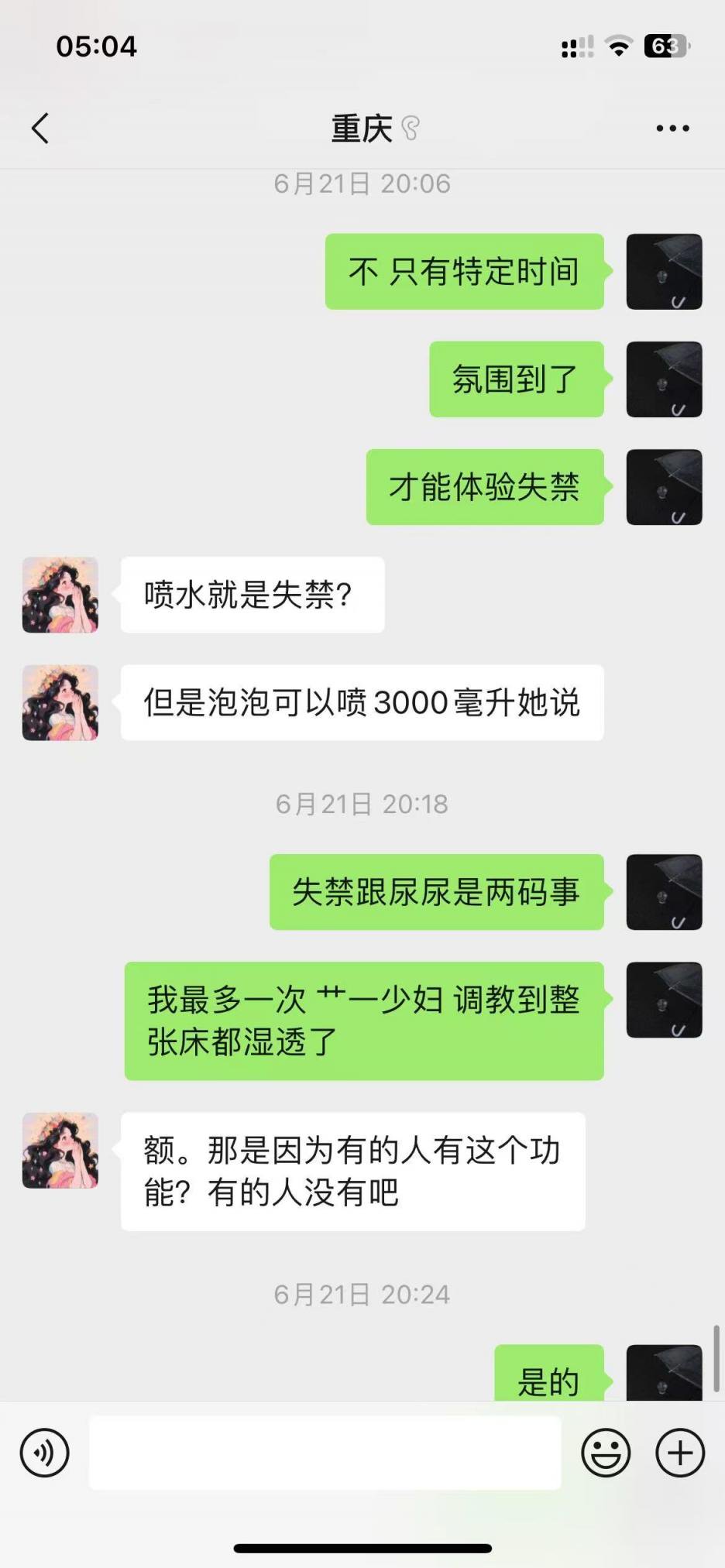
Task: Open the plus attachments menu
Action: pyautogui.click(x=680, y=1453)
